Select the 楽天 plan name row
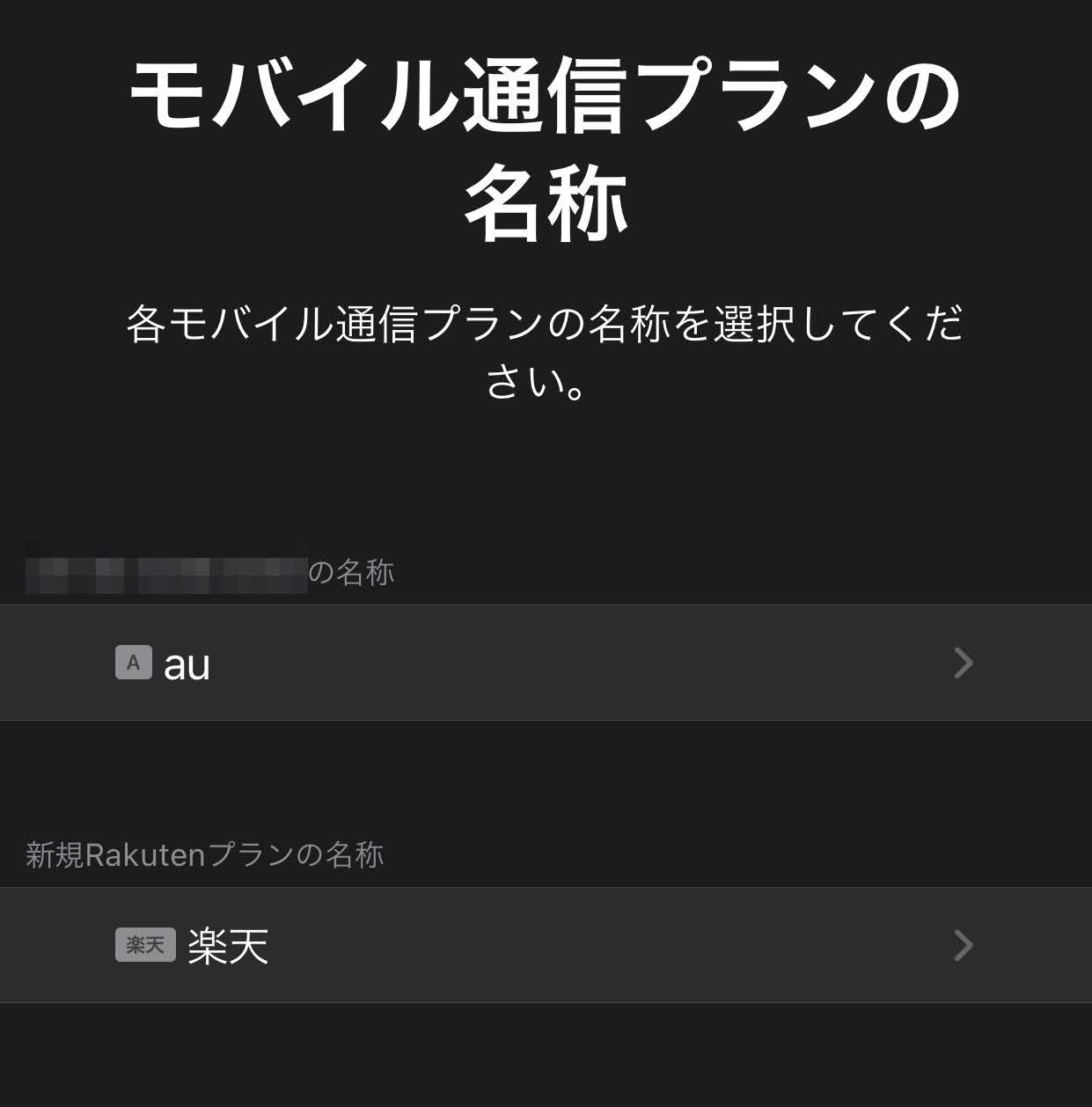Image resolution: width=1092 pixels, height=1107 pixels. [x=546, y=945]
